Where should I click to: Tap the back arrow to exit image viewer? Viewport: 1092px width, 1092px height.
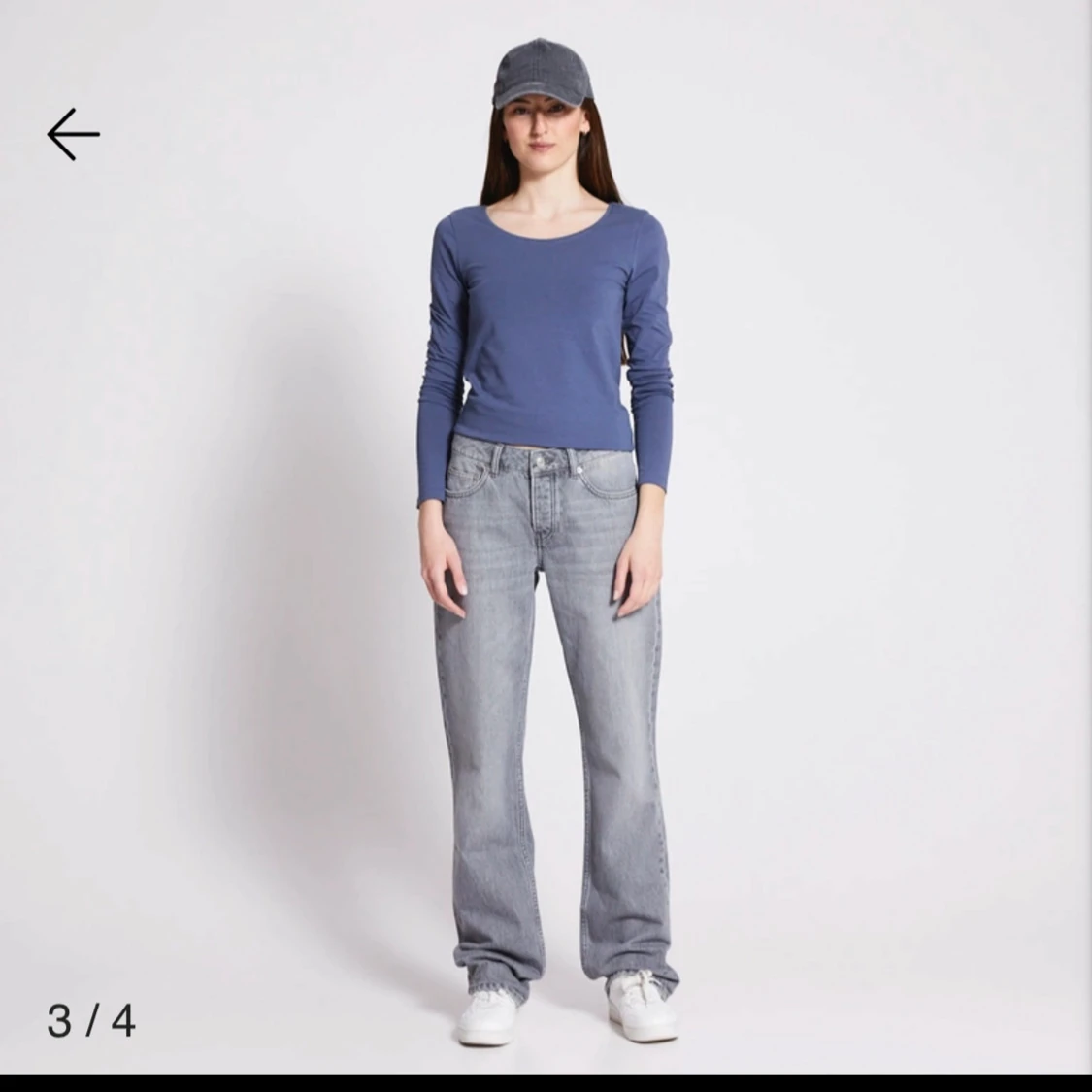[x=73, y=134]
